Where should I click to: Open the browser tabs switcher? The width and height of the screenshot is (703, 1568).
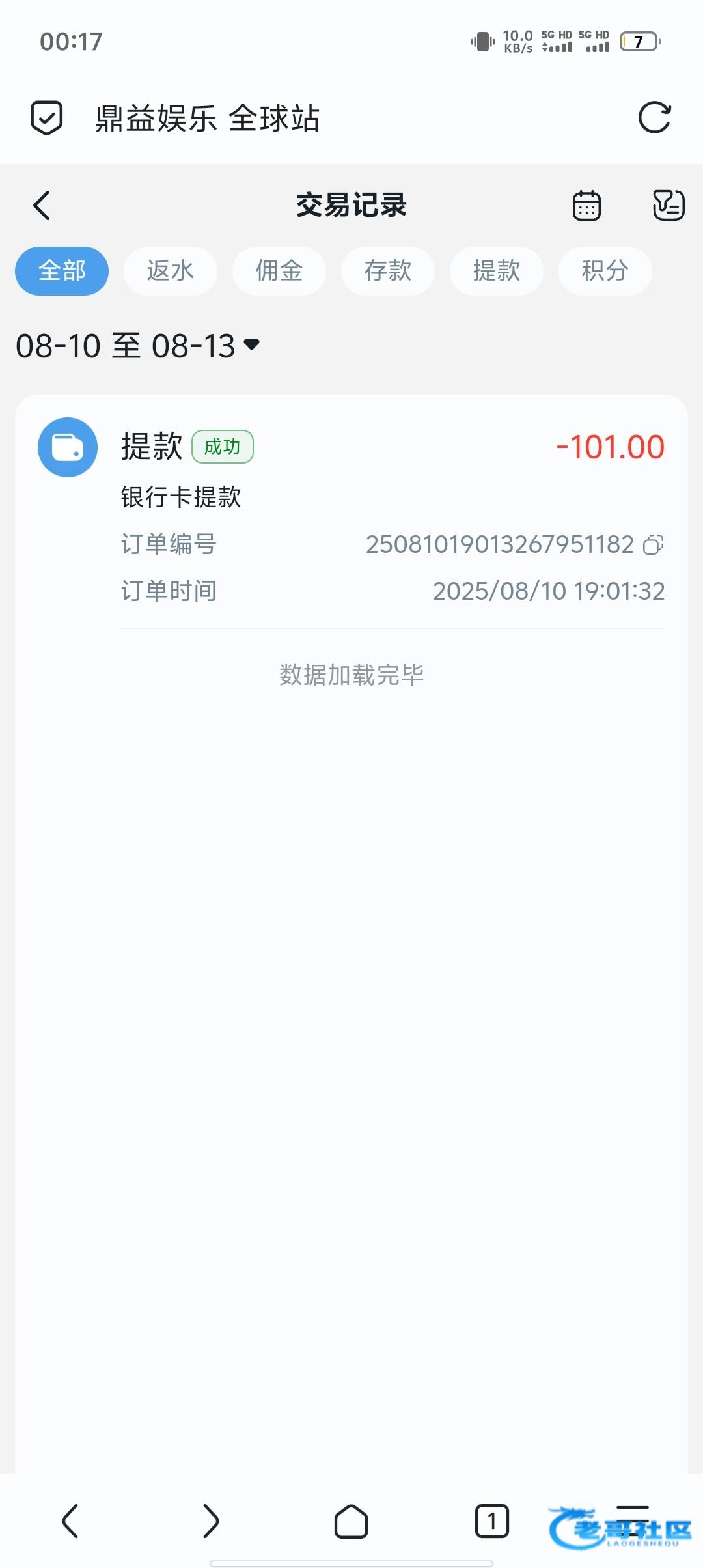pos(492,1521)
